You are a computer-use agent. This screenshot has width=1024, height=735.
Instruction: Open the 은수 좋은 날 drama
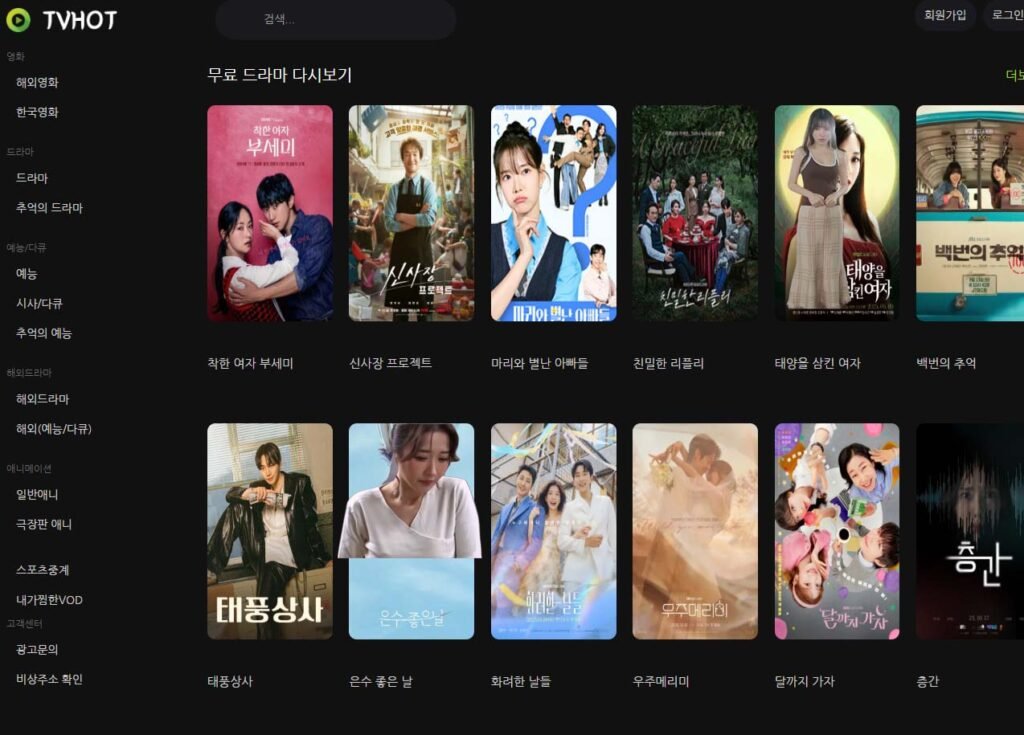[x=411, y=531]
